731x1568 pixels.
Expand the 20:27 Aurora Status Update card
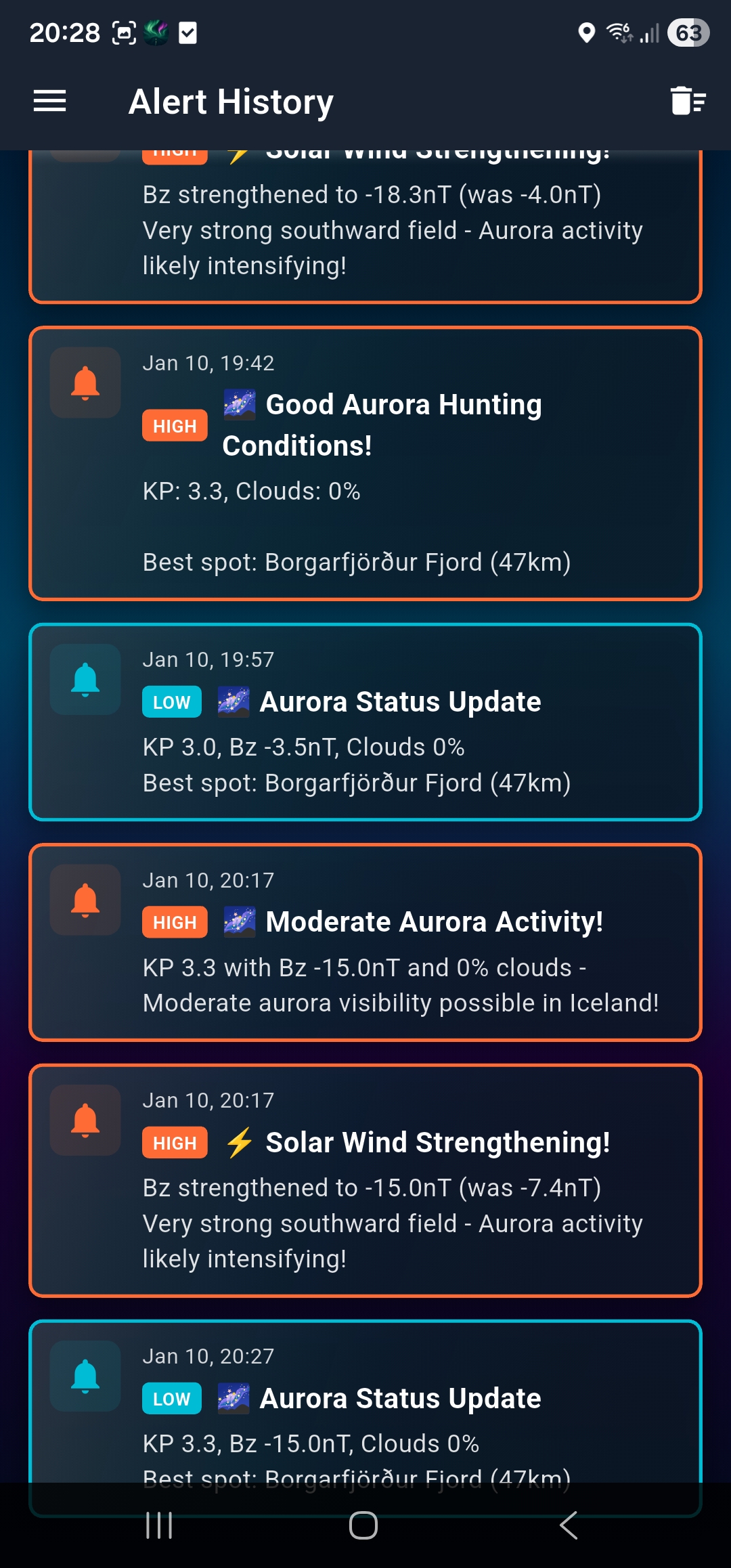[x=365, y=1408]
